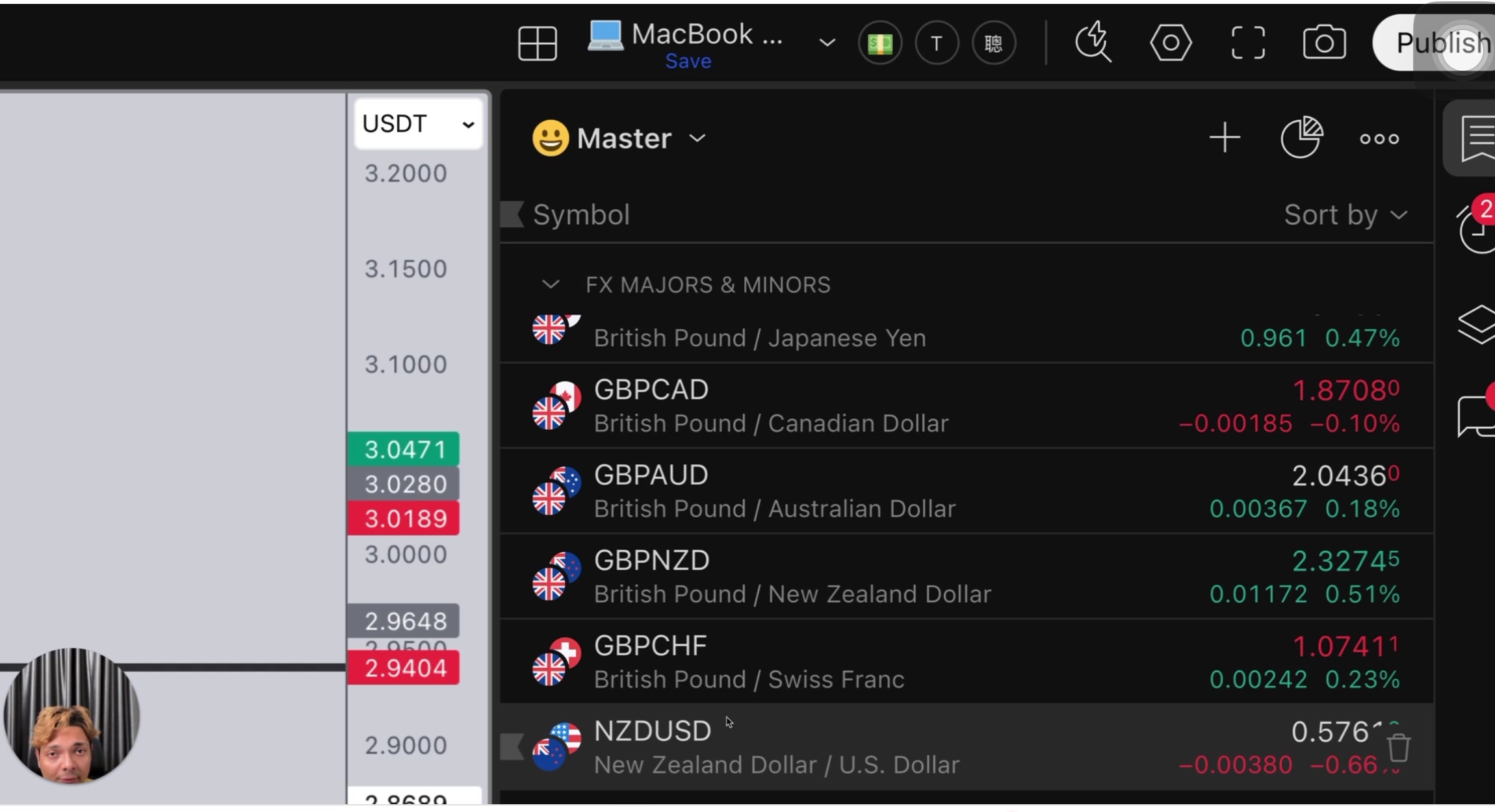Enter fullscreen mode
Screen dimensions: 1495x812
1248,43
